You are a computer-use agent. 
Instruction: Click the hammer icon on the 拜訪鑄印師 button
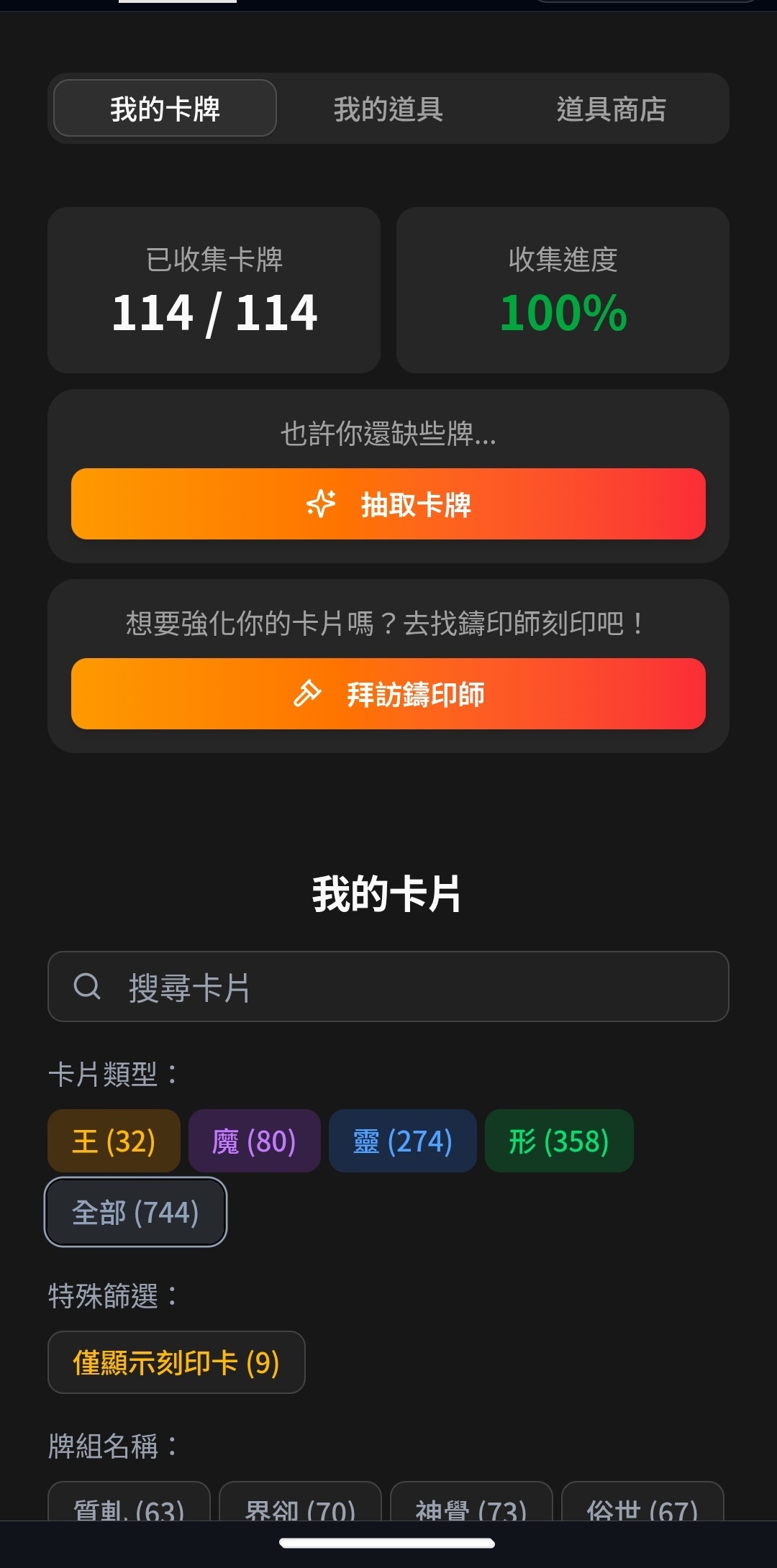pos(307,694)
